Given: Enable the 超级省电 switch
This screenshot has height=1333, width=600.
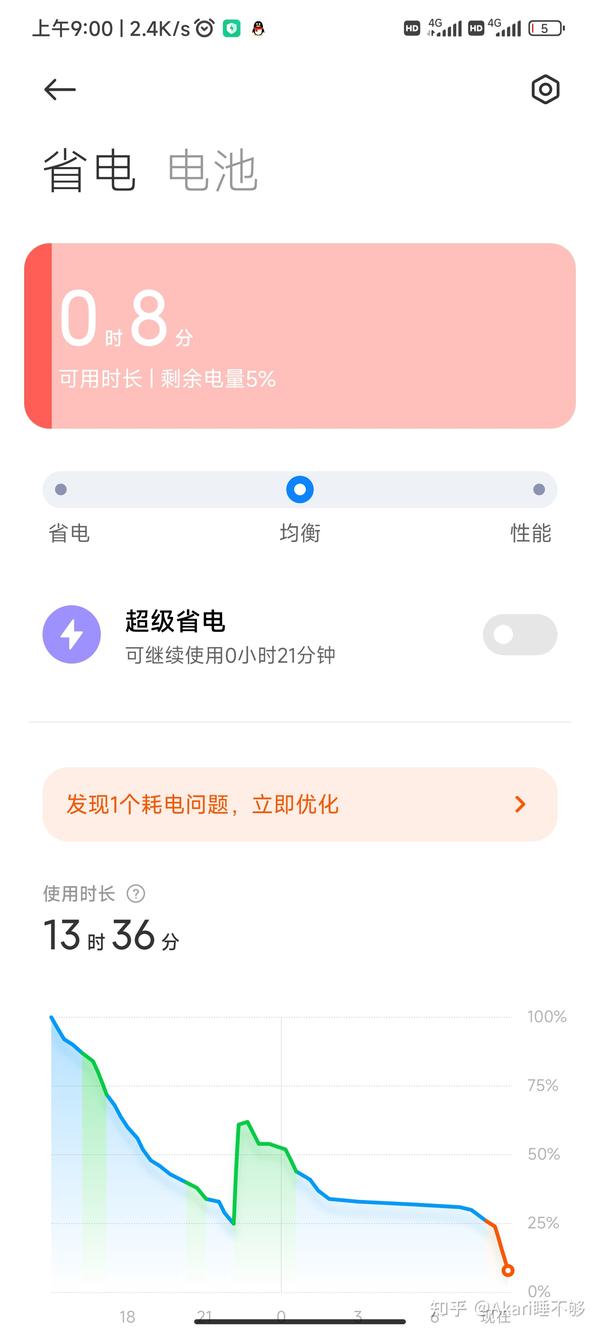Looking at the screenshot, I should [x=520, y=635].
